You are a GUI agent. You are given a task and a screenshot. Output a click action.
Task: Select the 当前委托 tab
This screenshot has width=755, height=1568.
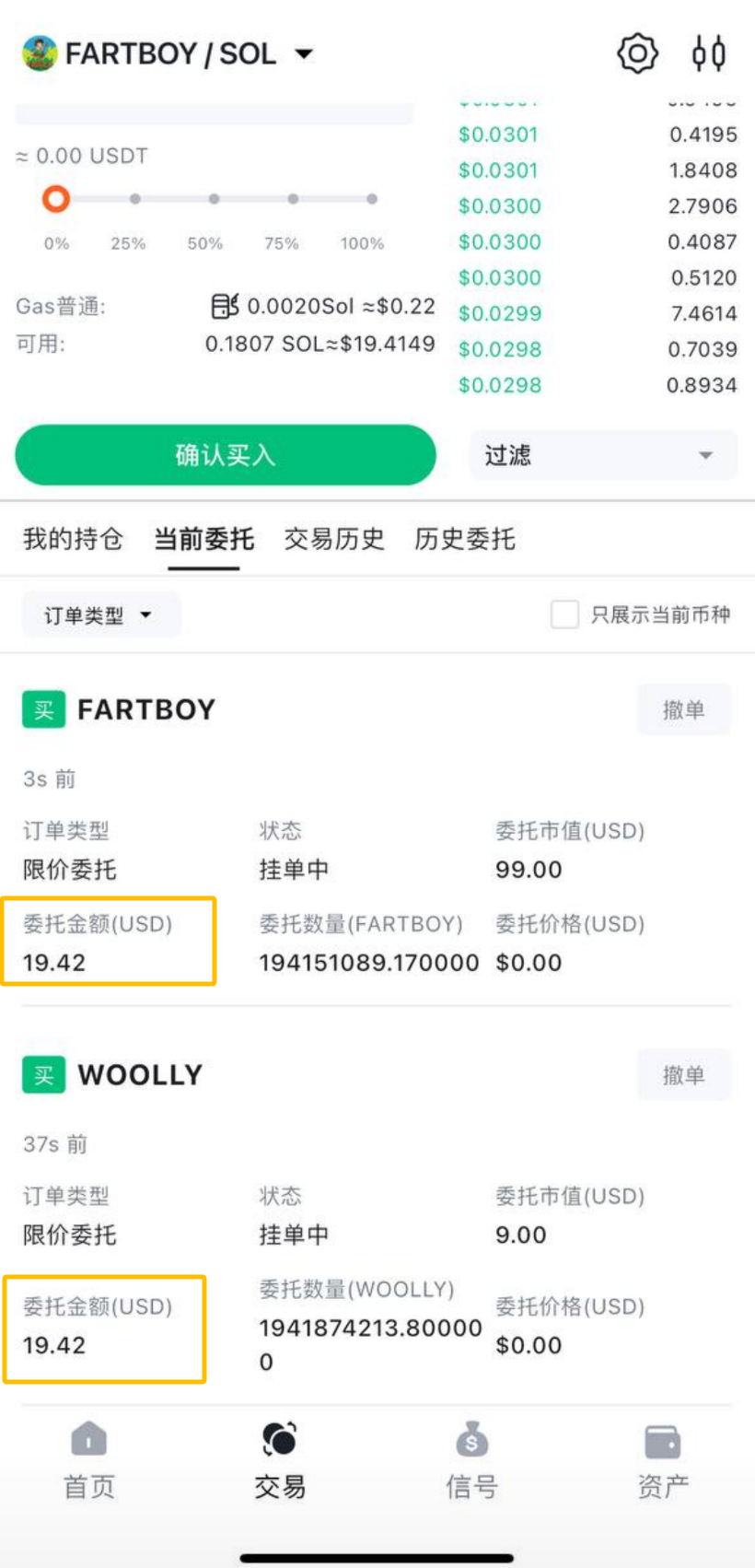[x=203, y=539]
